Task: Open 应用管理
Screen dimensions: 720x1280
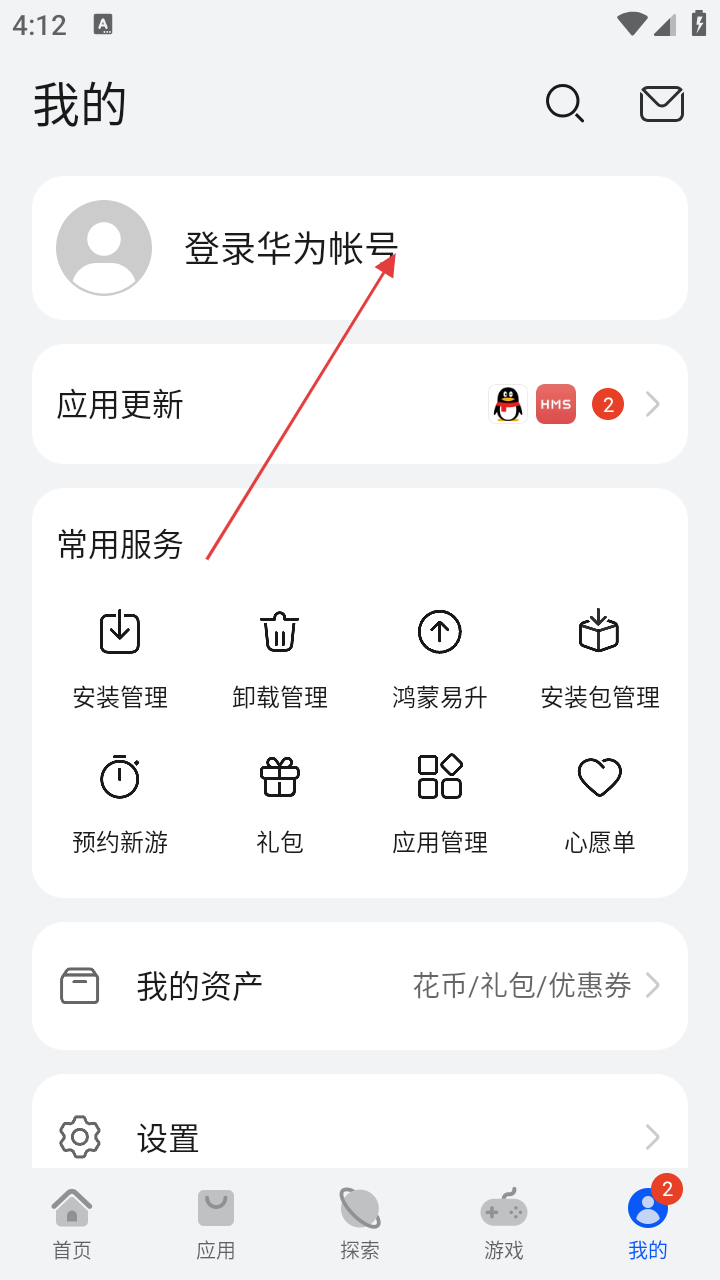Action: [x=440, y=800]
